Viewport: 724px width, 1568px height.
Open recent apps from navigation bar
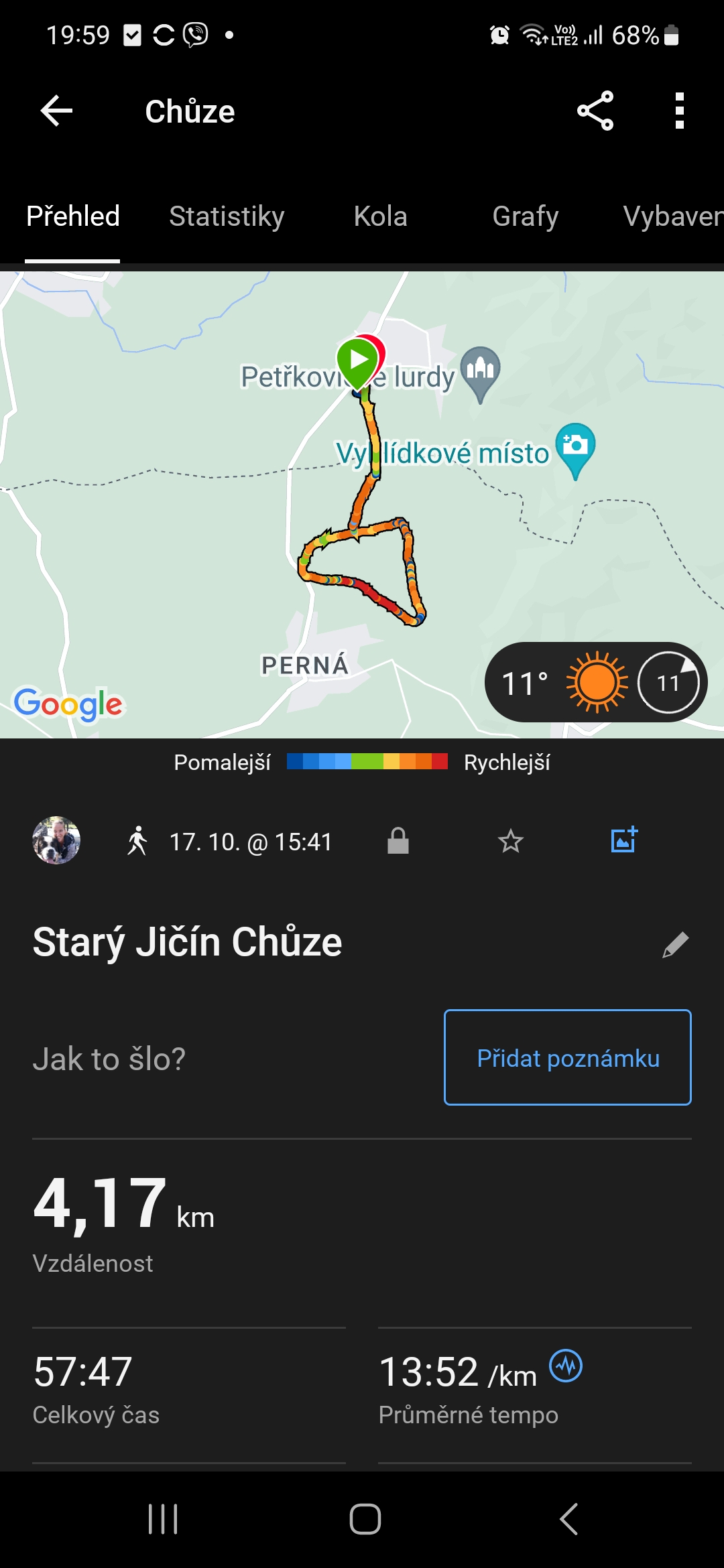tap(163, 1518)
